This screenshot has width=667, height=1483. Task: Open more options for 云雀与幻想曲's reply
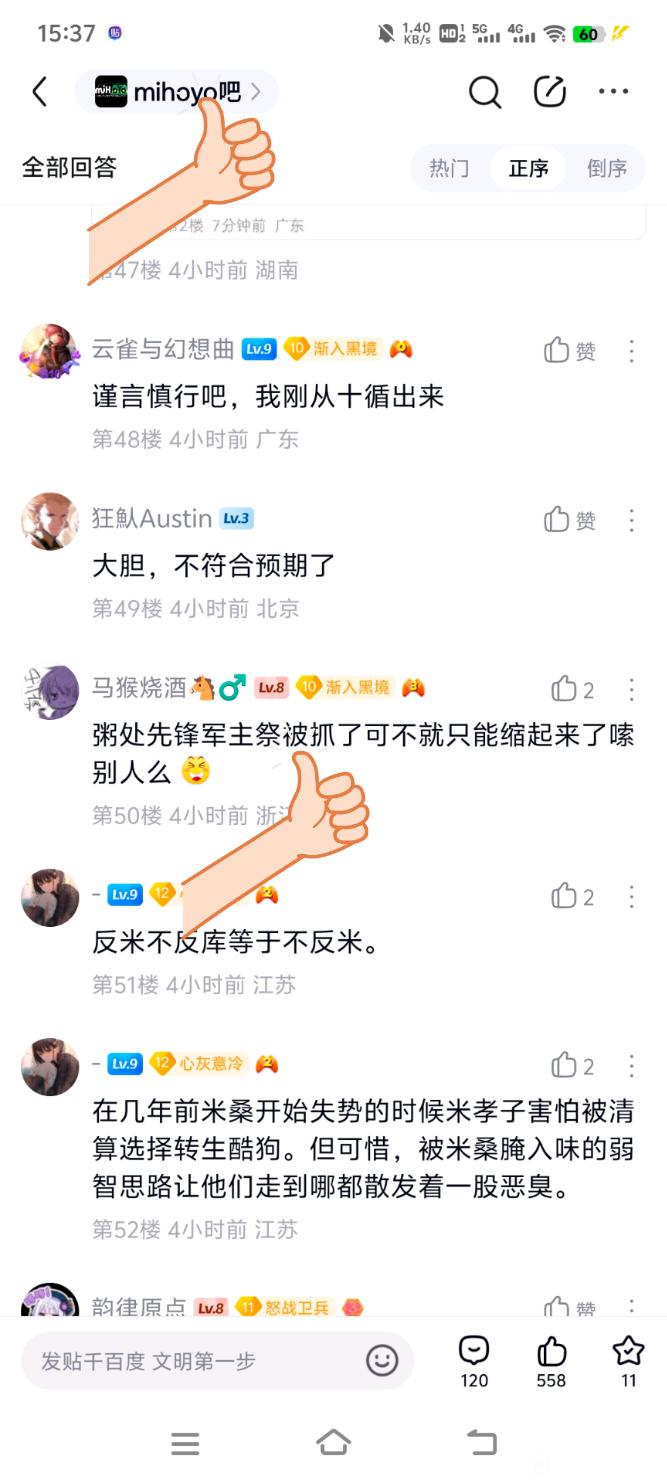632,351
